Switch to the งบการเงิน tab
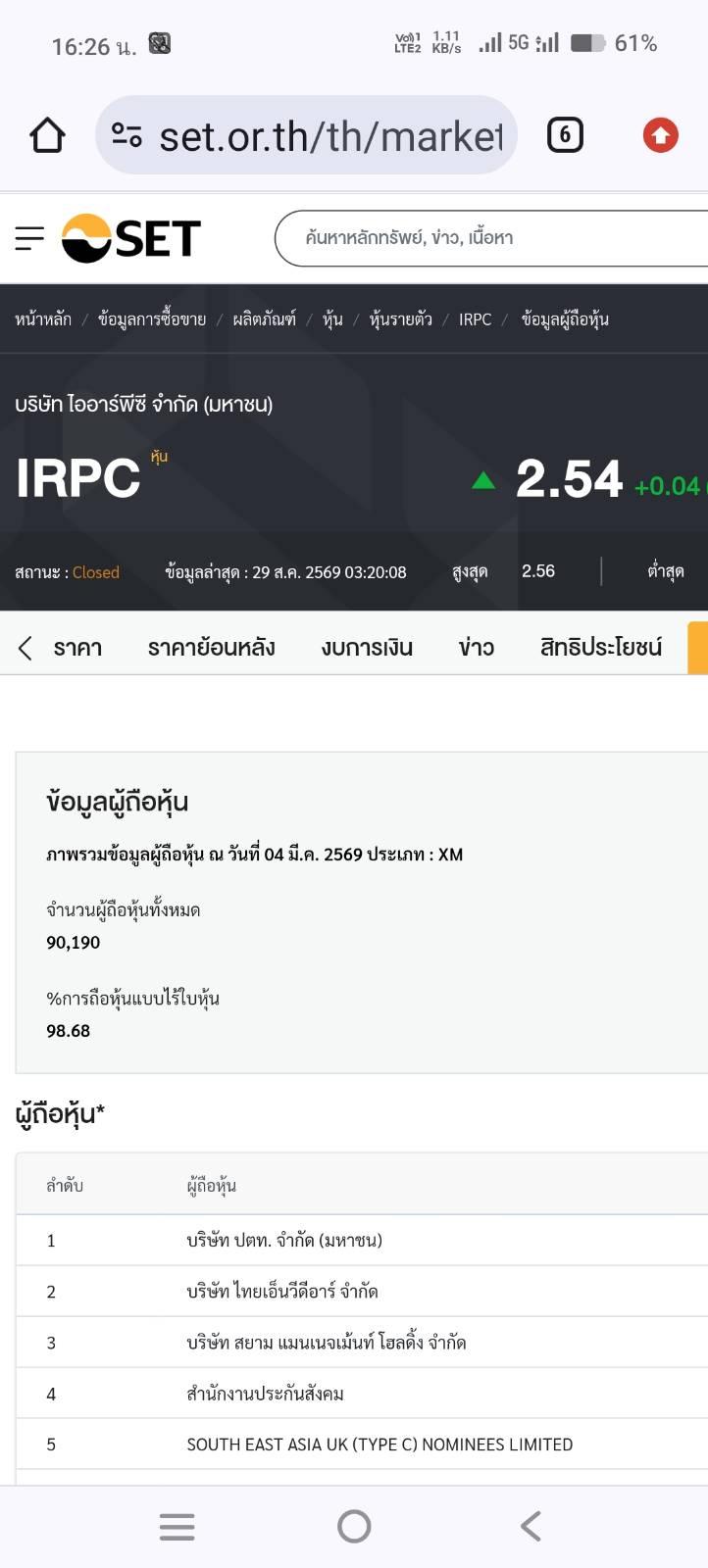This screenshot has width=708, height=1568. pyautogui.click(x=367, y=648)
